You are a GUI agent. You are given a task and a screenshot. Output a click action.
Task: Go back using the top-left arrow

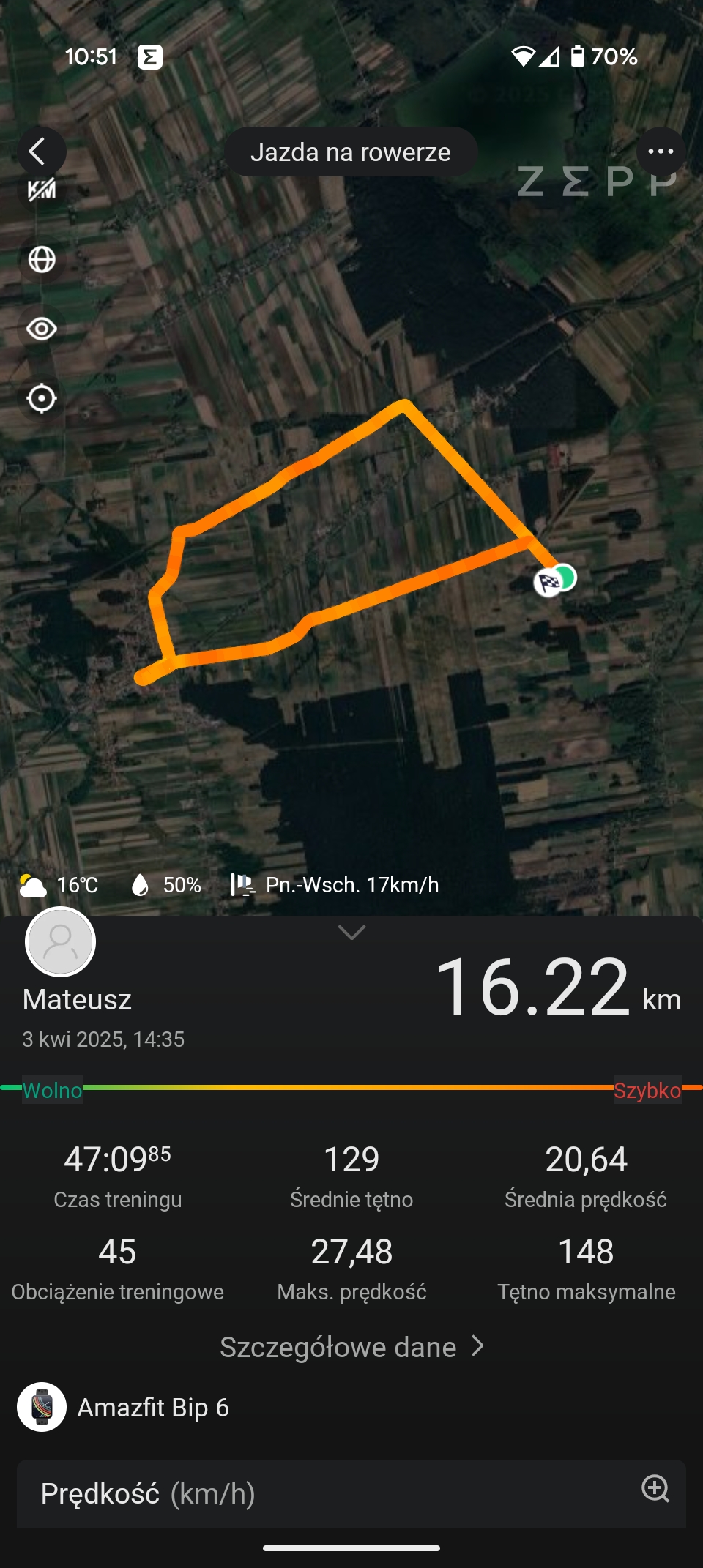click(41, 152)
